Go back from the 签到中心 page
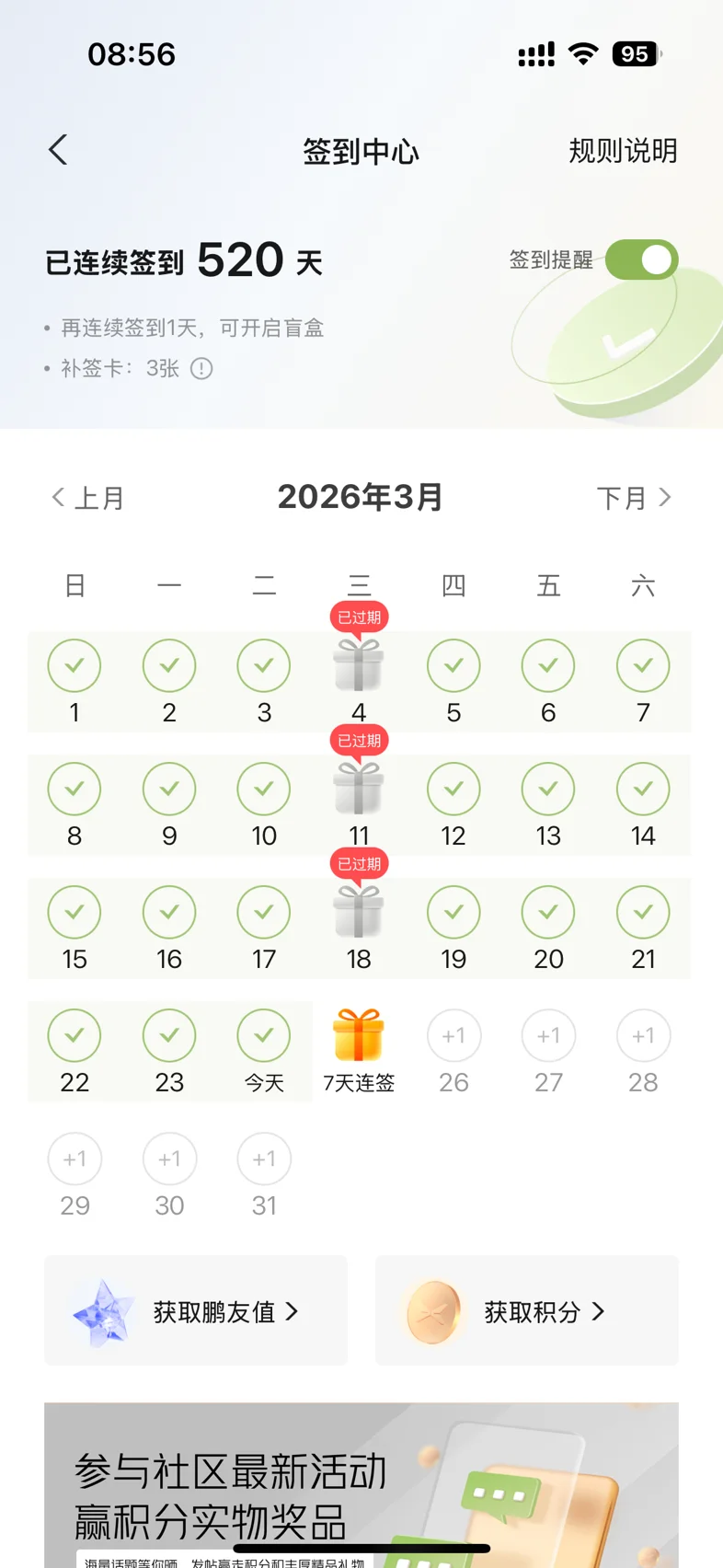 58,150
